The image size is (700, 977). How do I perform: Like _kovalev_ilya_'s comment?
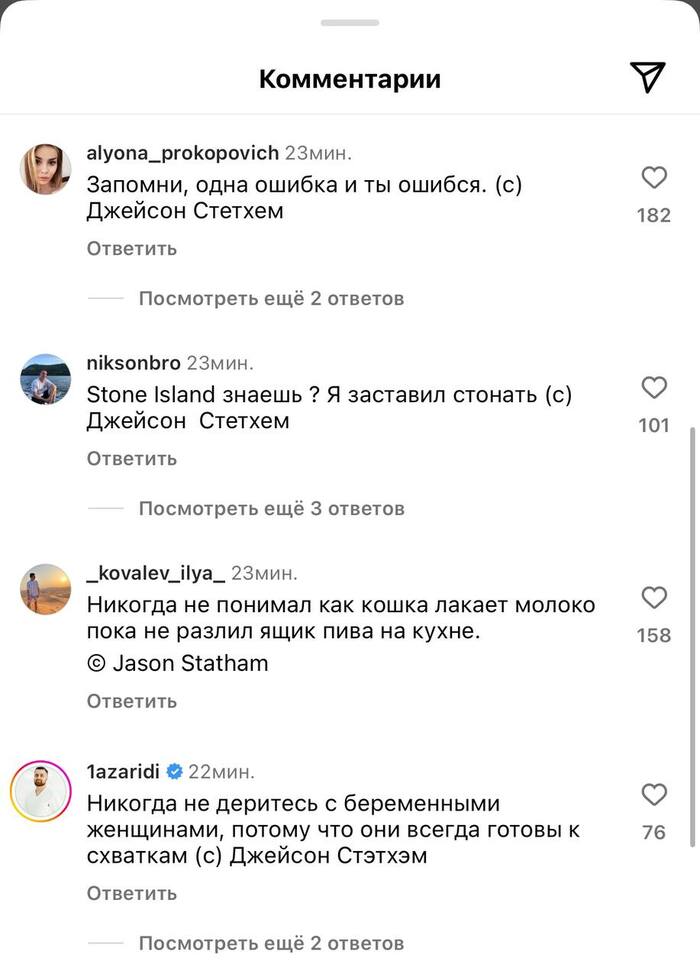tap(654, 598)
